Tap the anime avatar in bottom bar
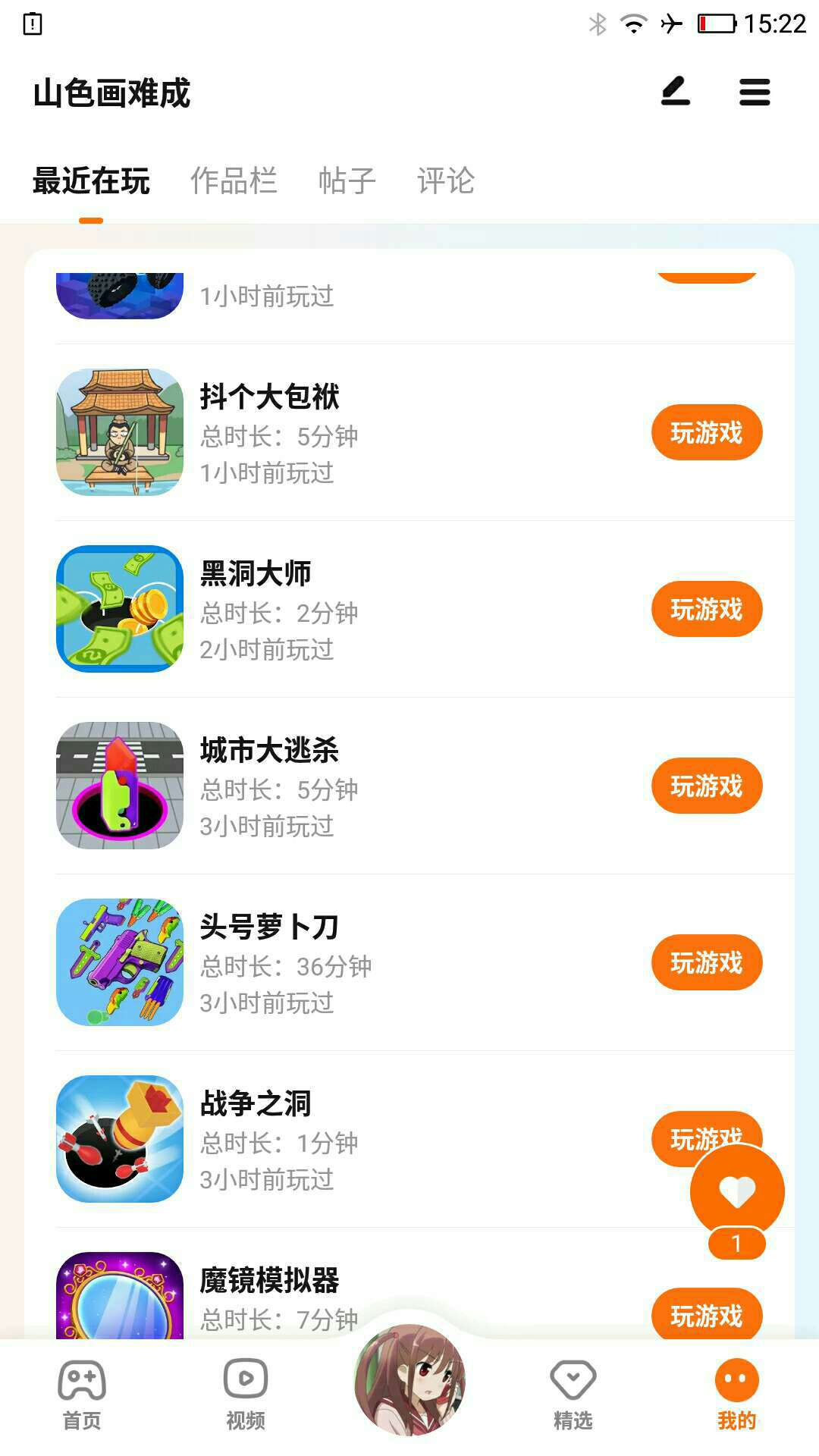 [409, 1380]
